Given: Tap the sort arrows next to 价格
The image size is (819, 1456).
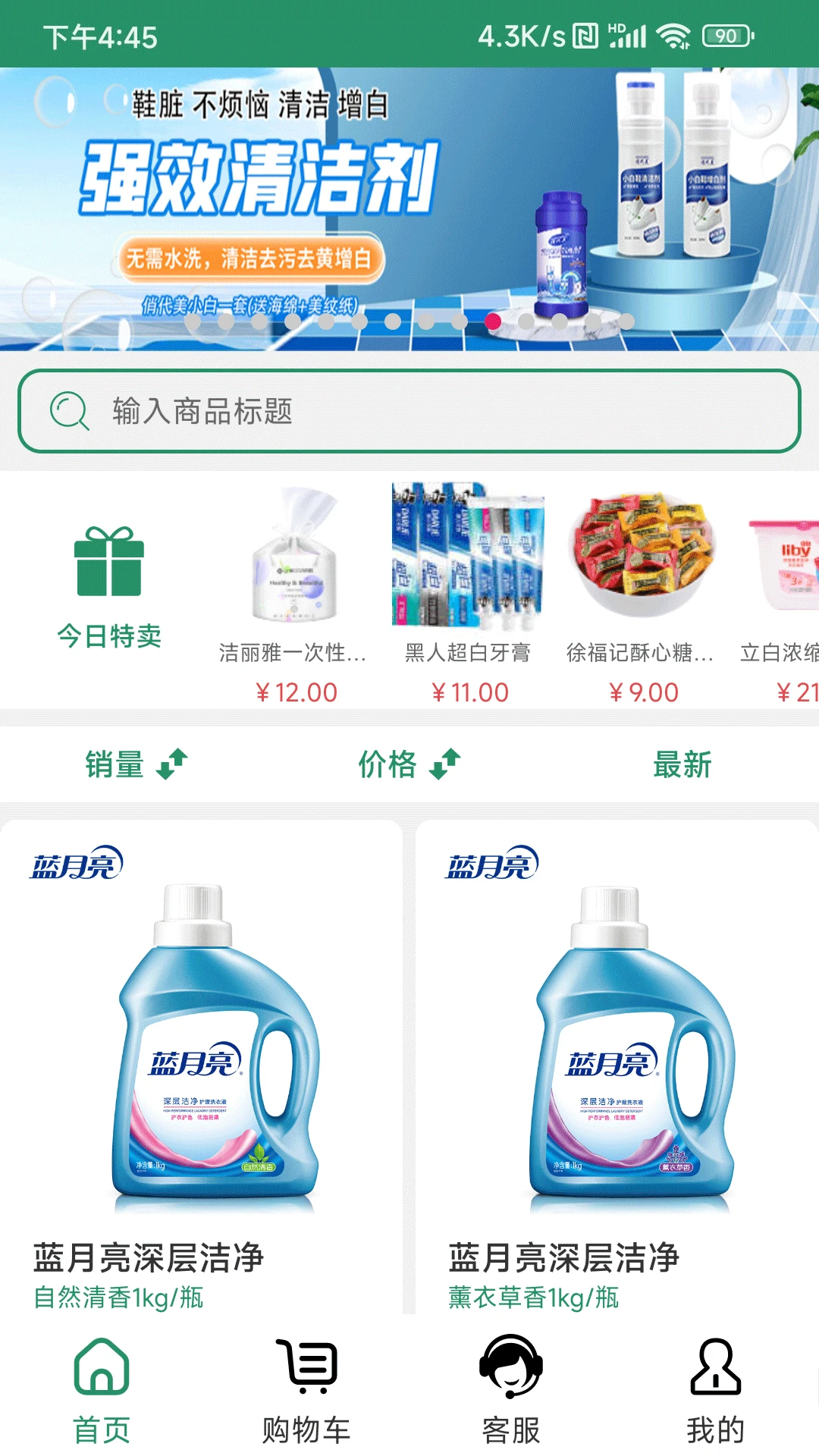Looking at the screenshot, I should tap(447, 764).
